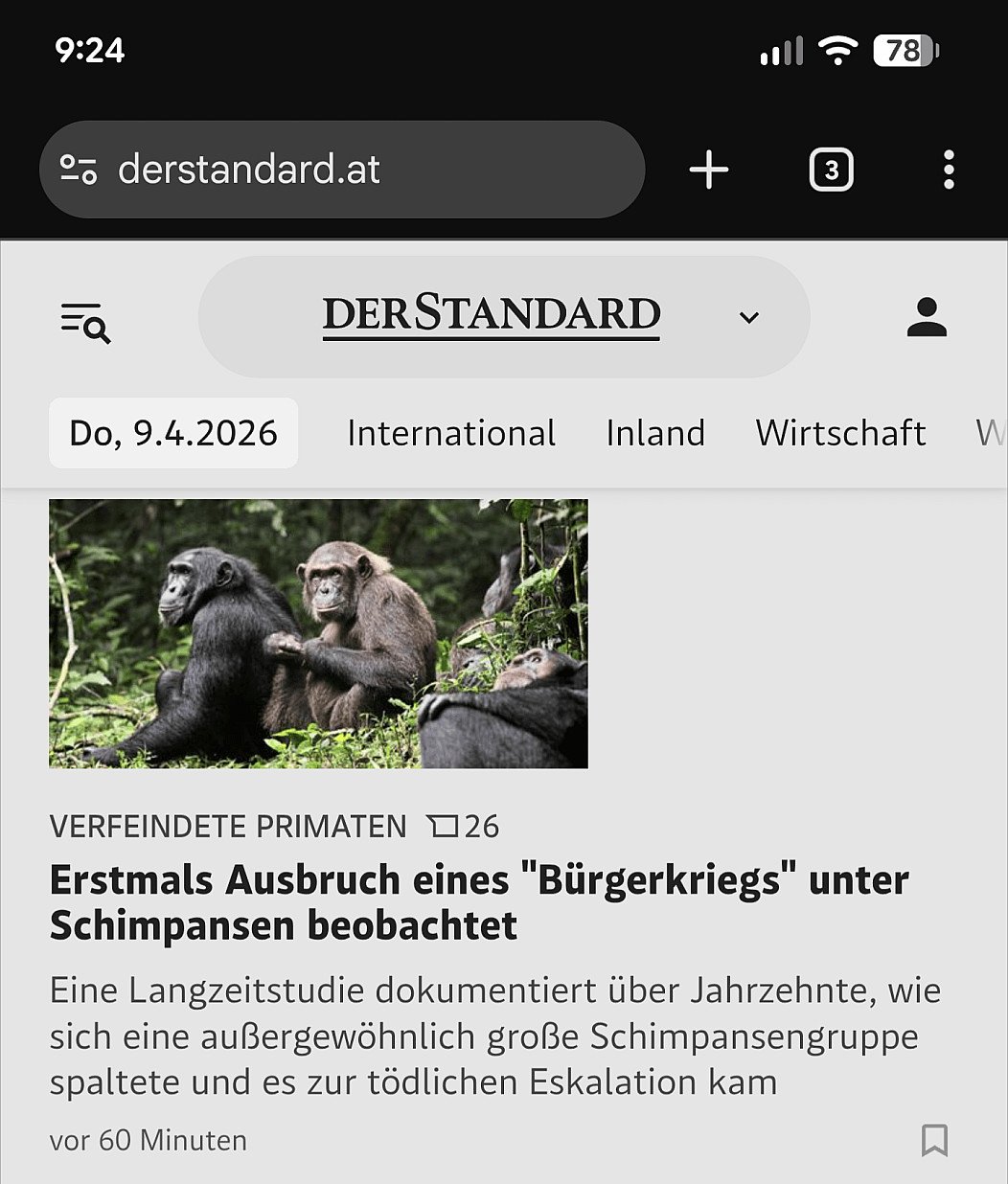Switch to the International section
Image resolution: width=1008 pixels, height=1184 pixels.
point(451,433)
